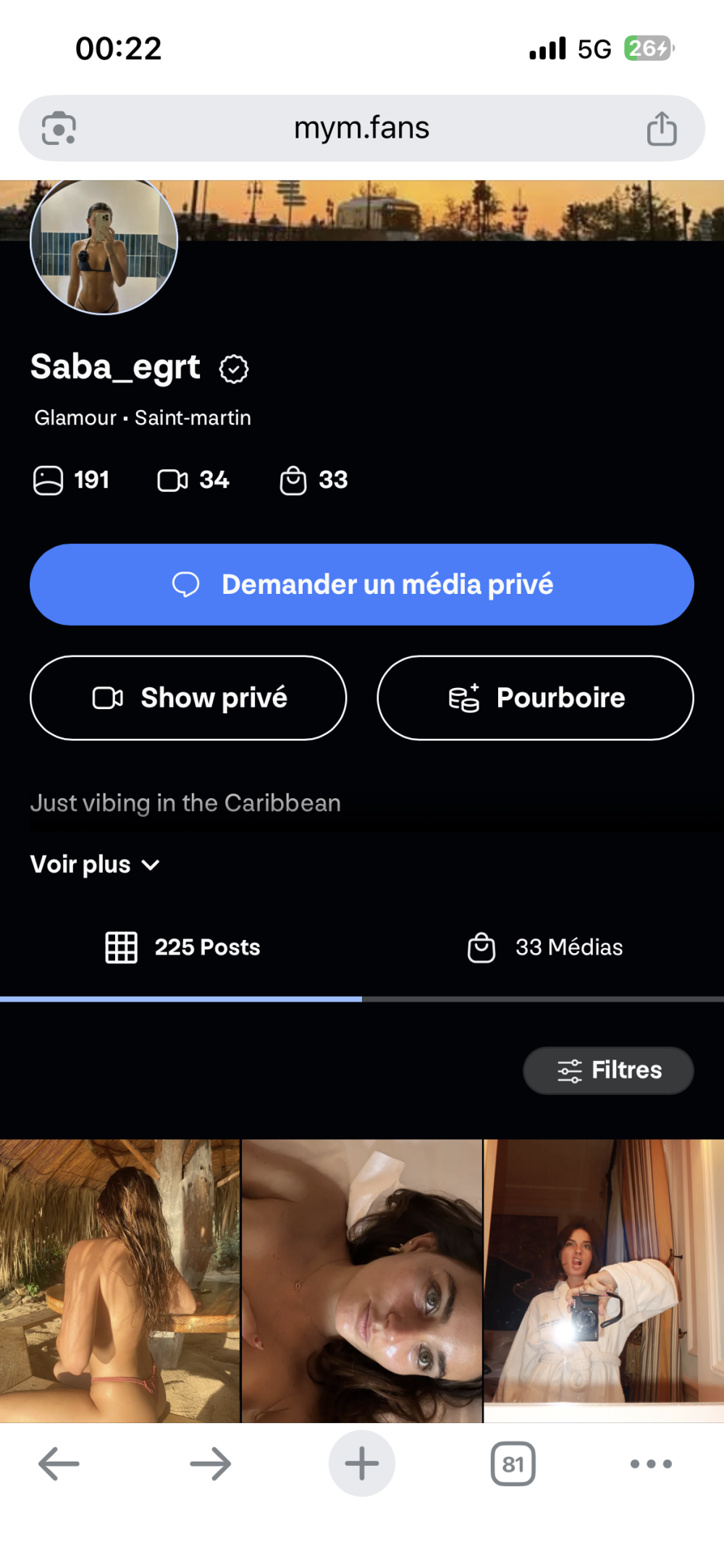The height and width of the screenshot is (1568, 724).
Task: Open the close-up face post thumbnail
Action: pos(361,1280)
